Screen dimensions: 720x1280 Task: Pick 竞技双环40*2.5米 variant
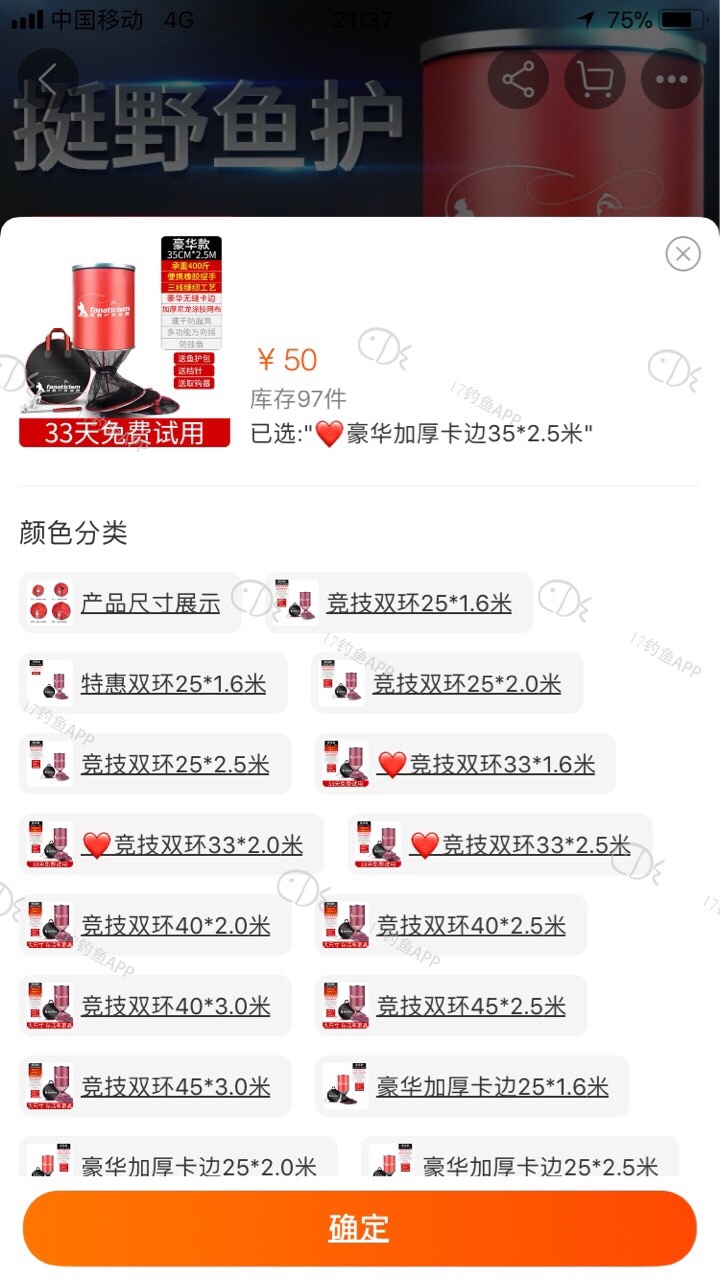(451, 926)
